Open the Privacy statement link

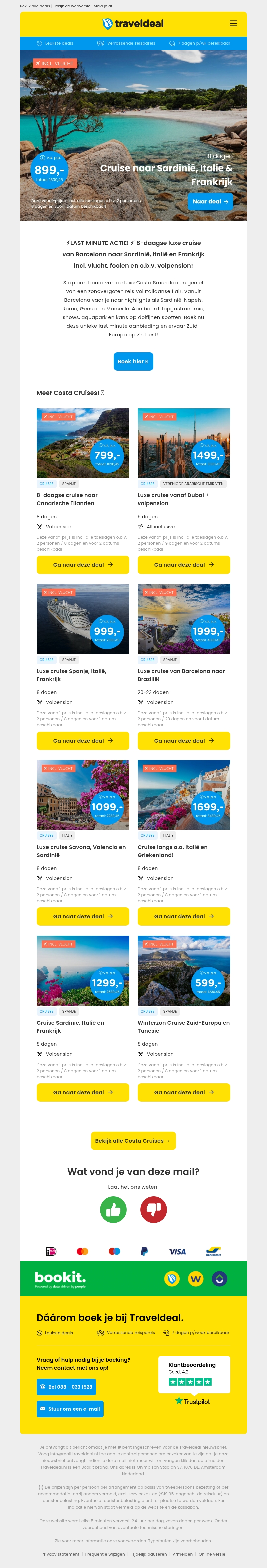pos(60,1554)
